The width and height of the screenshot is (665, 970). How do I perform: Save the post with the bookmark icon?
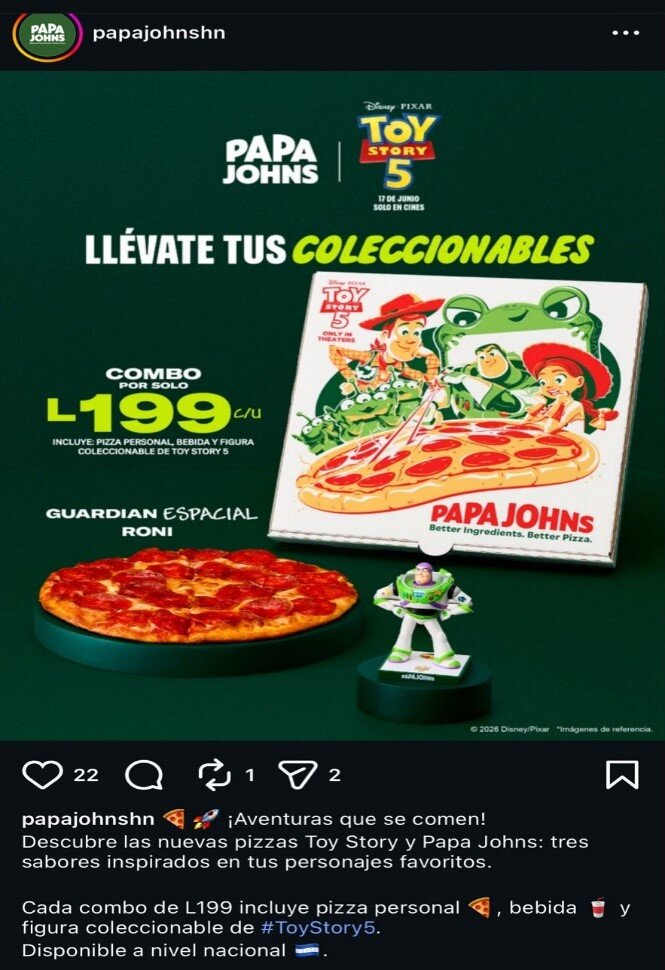point(622,775)
